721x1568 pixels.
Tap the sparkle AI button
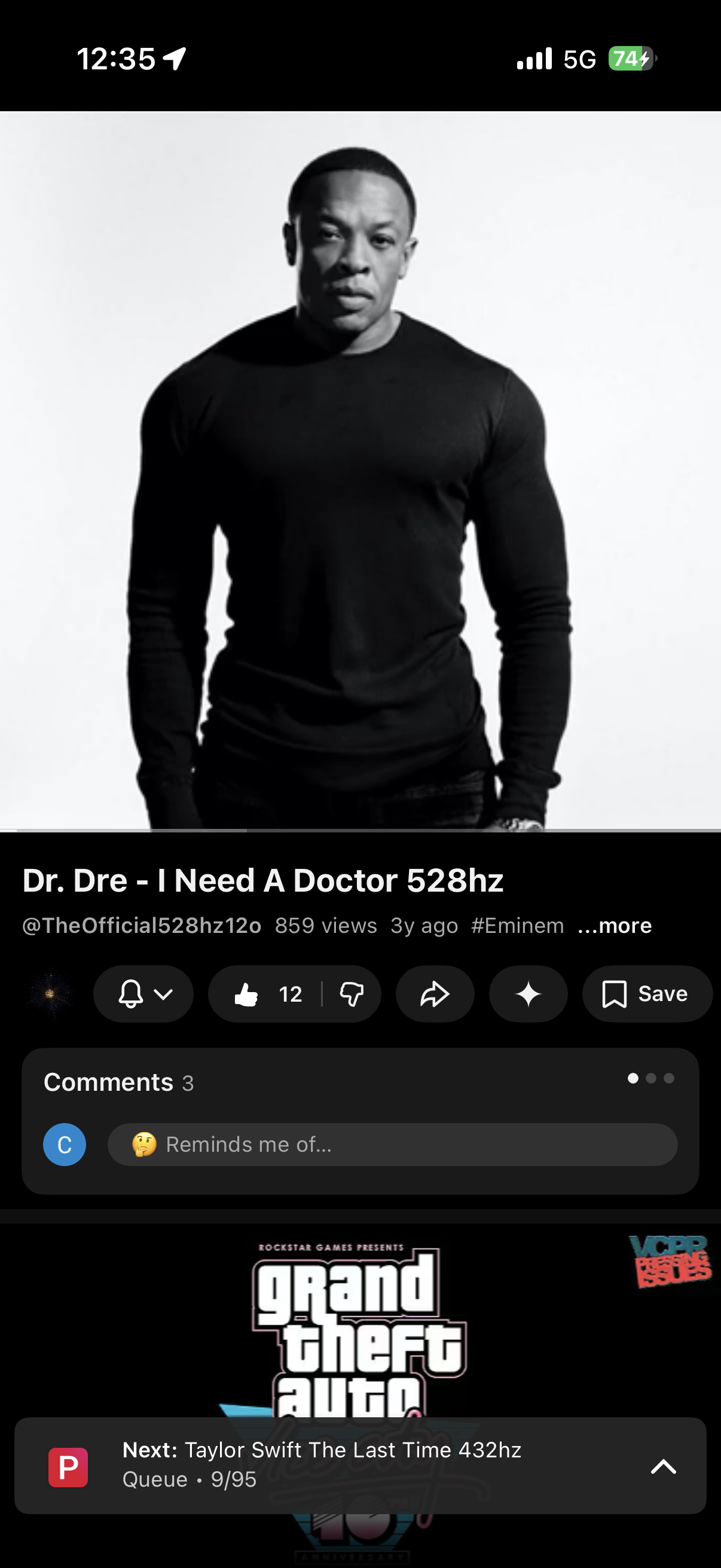pos(528,994)
